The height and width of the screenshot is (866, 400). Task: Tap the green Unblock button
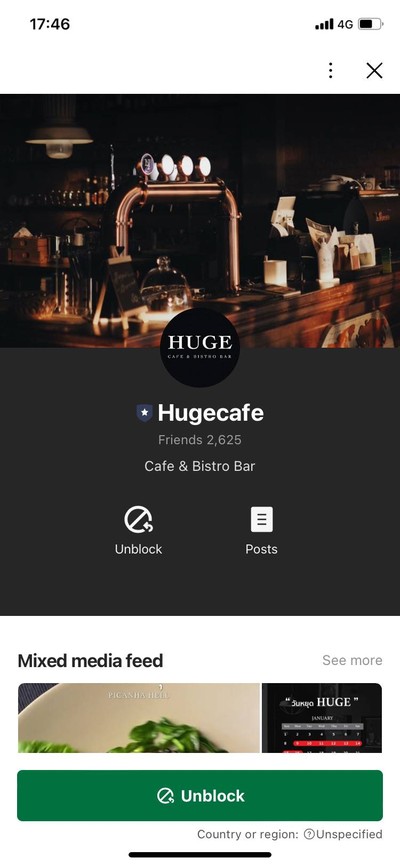200,795
